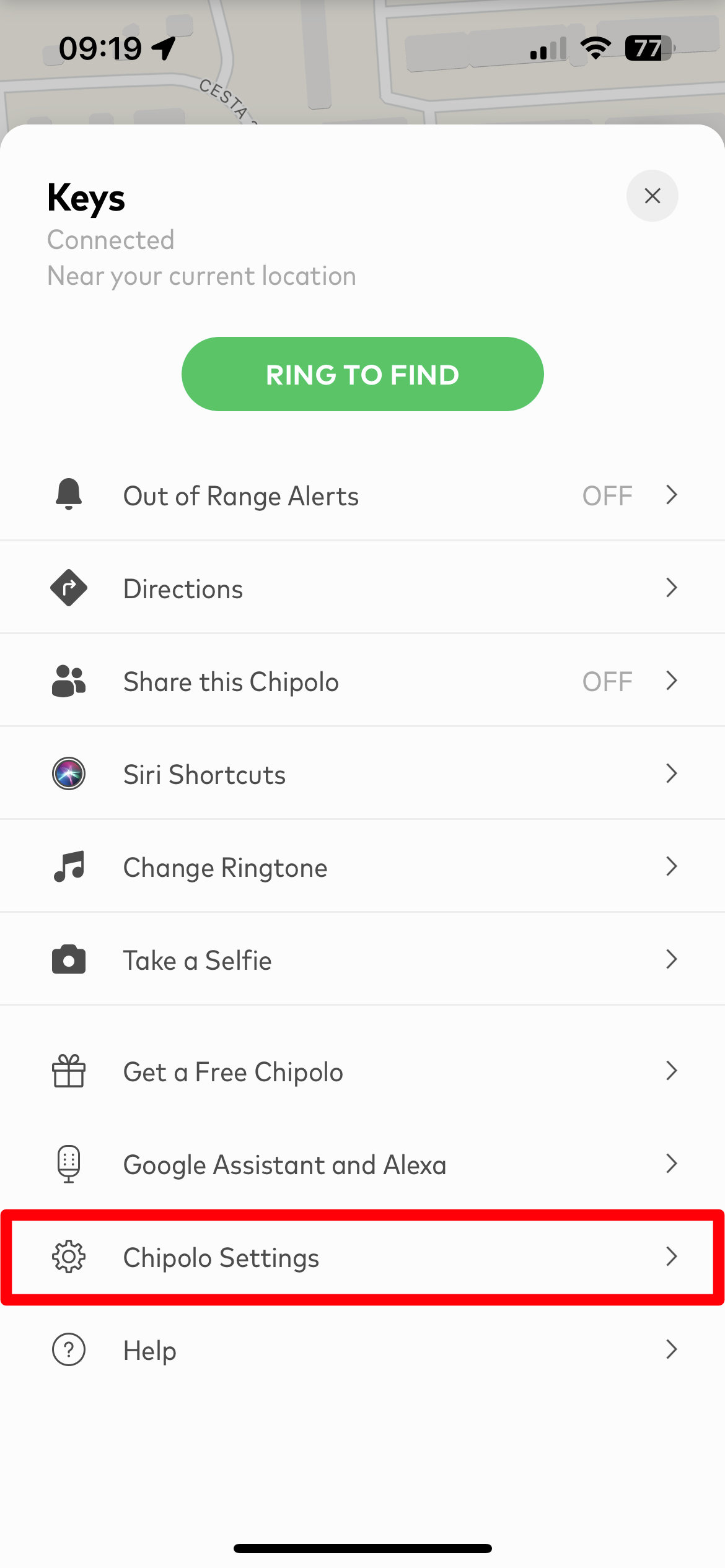Open Change Ringtone
This screenshot has width=725, height=1568.
coord(362,866)
